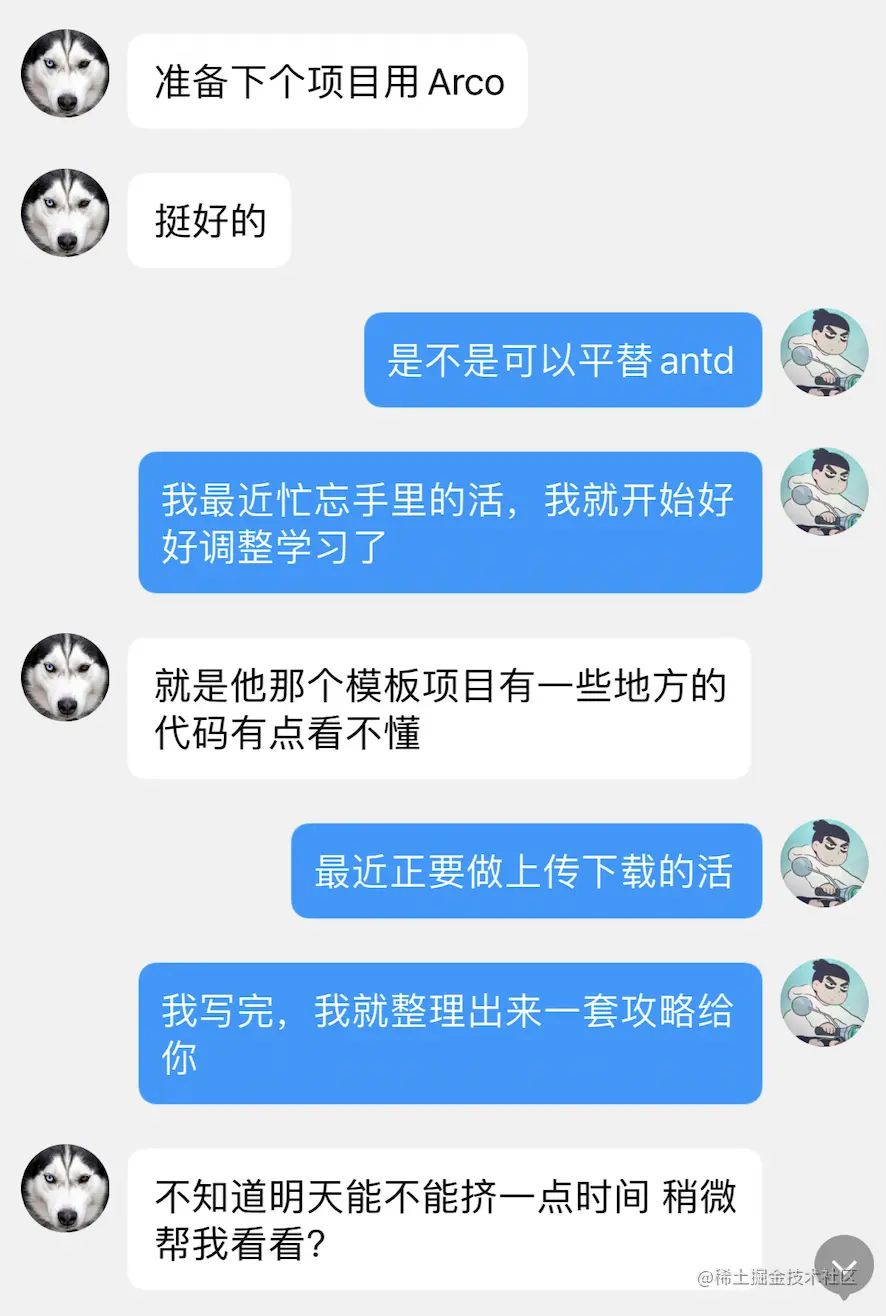Open husky avatar beside "不知道明天能不能挤一点时间" message

66,1188
